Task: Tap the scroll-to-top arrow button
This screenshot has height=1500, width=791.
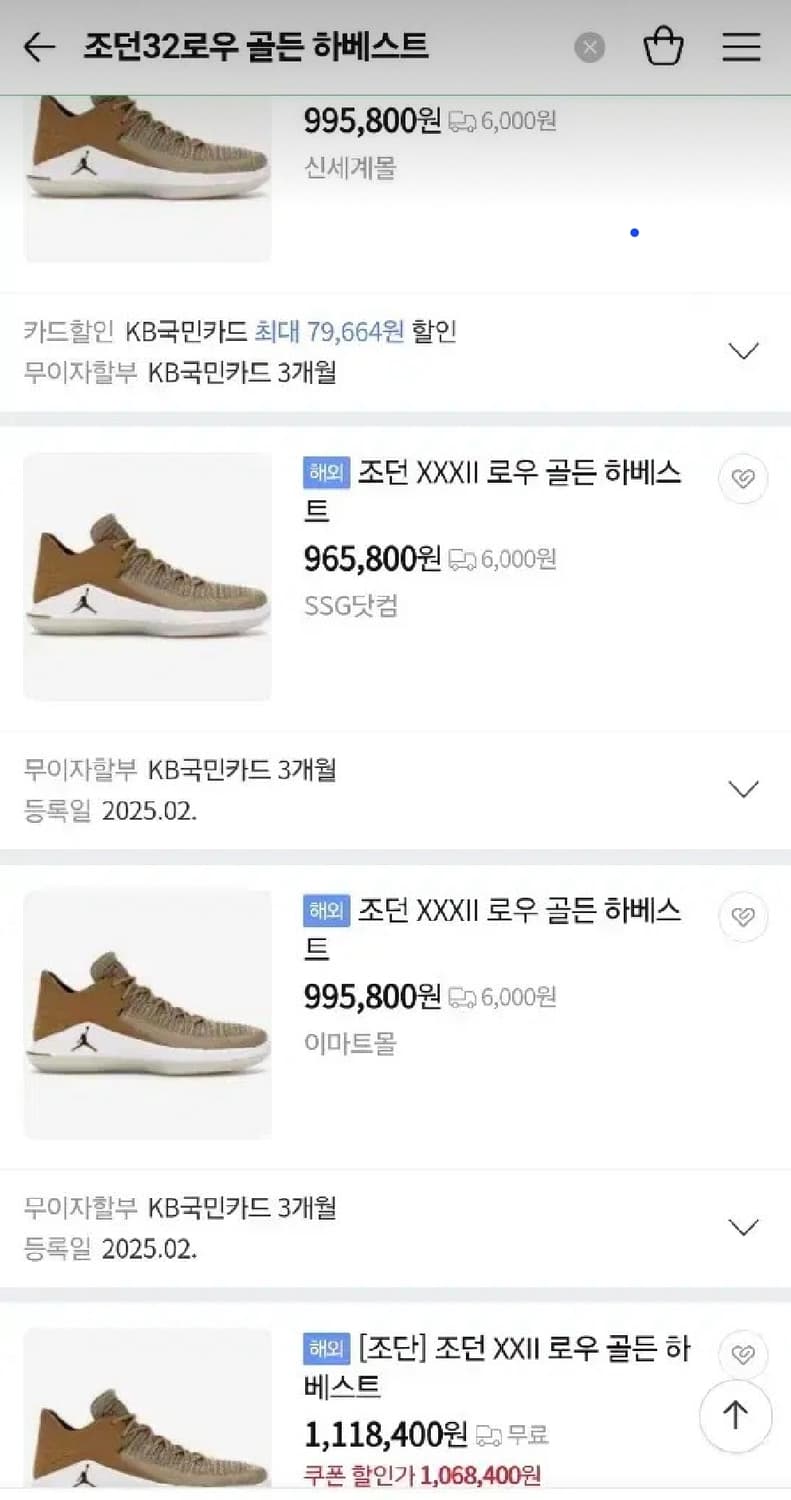Action: 735,1416
